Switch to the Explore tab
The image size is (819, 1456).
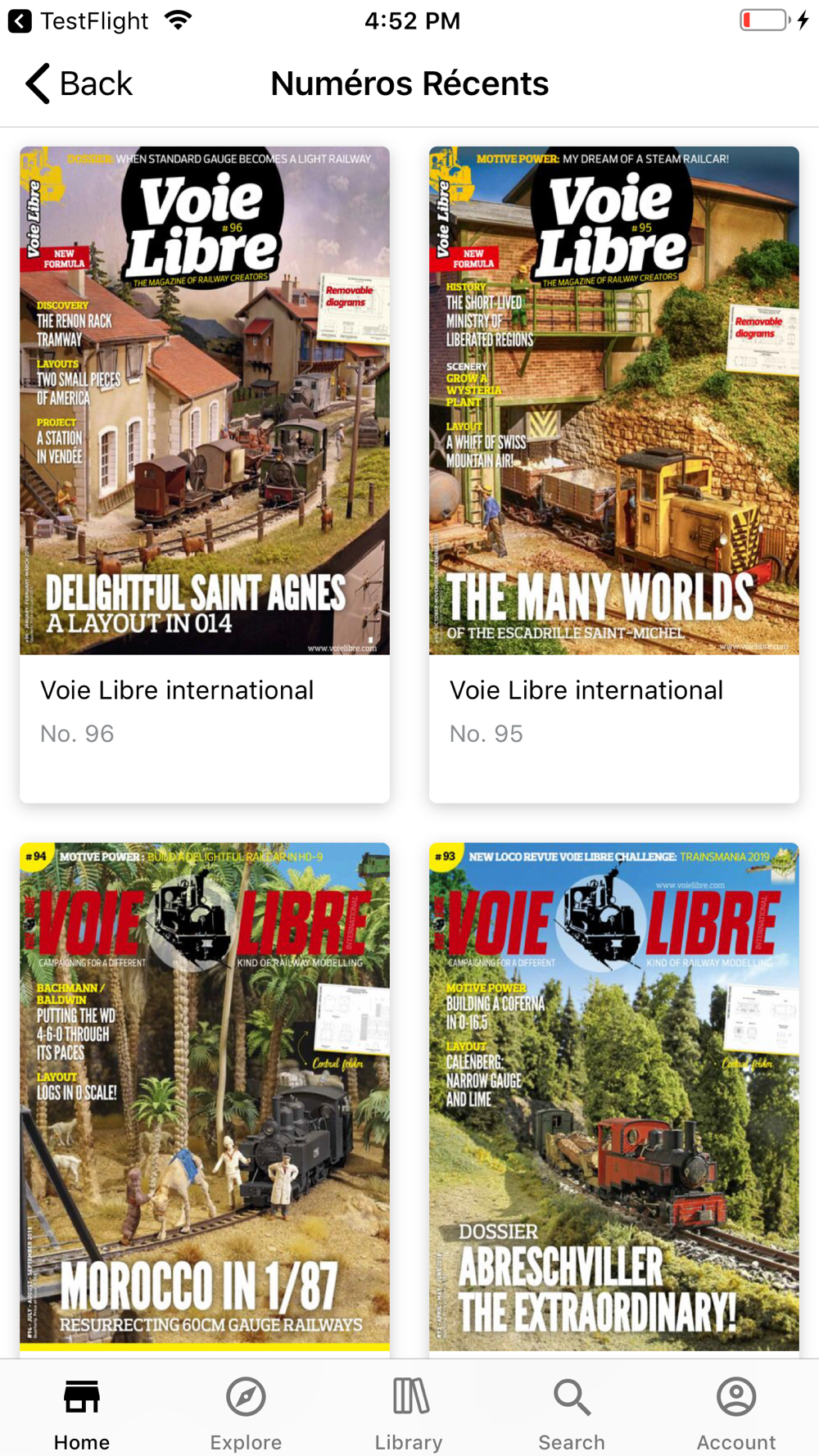[246, 1412]
